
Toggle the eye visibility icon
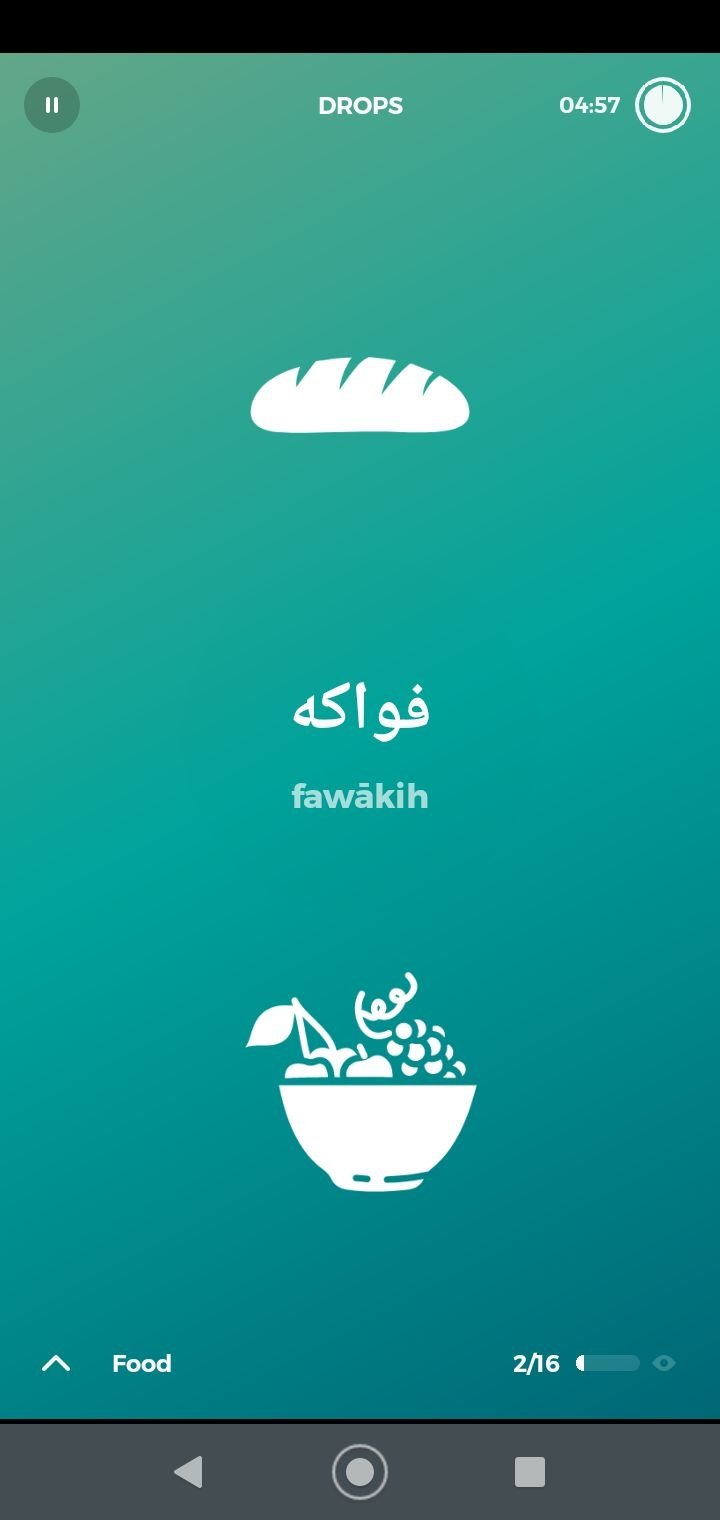664,1363
